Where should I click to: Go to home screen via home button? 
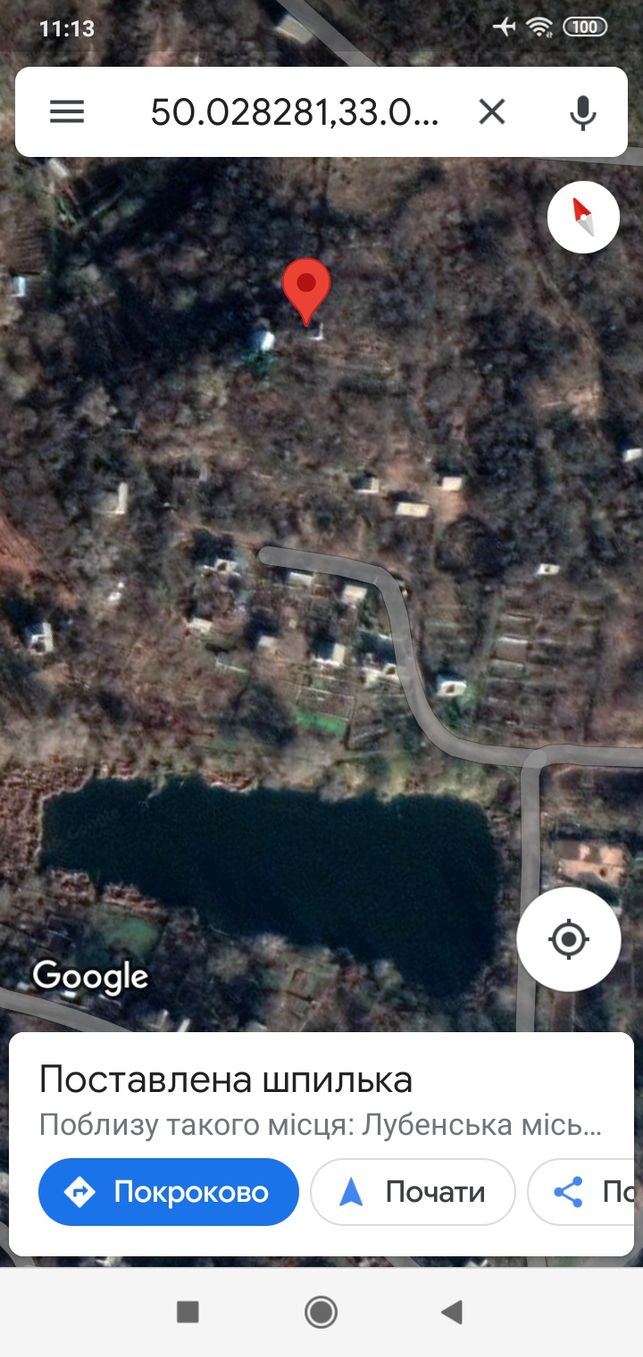point(321,1312)
